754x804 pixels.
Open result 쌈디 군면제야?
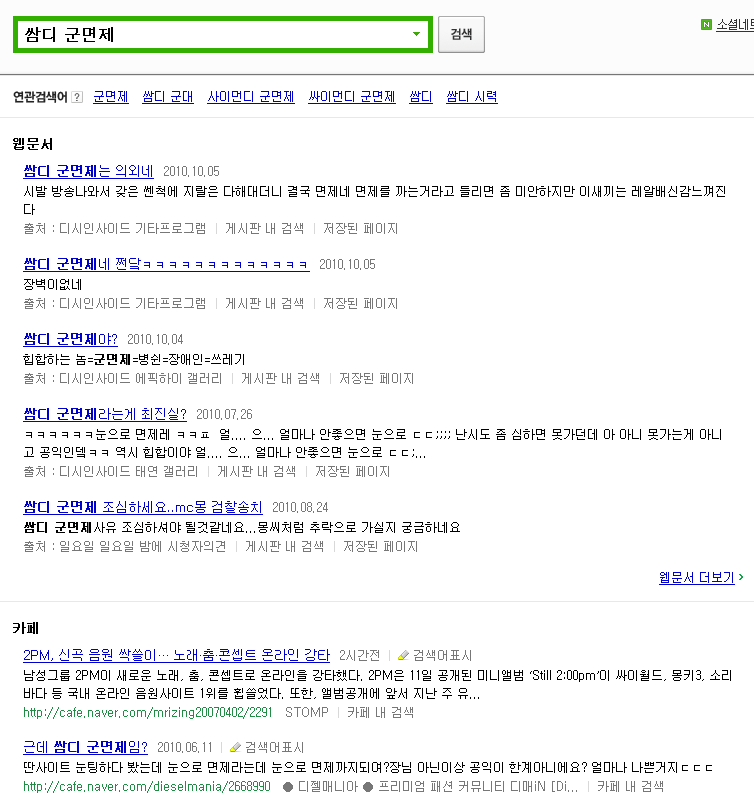pyautogui.click(x=70, y=339)
